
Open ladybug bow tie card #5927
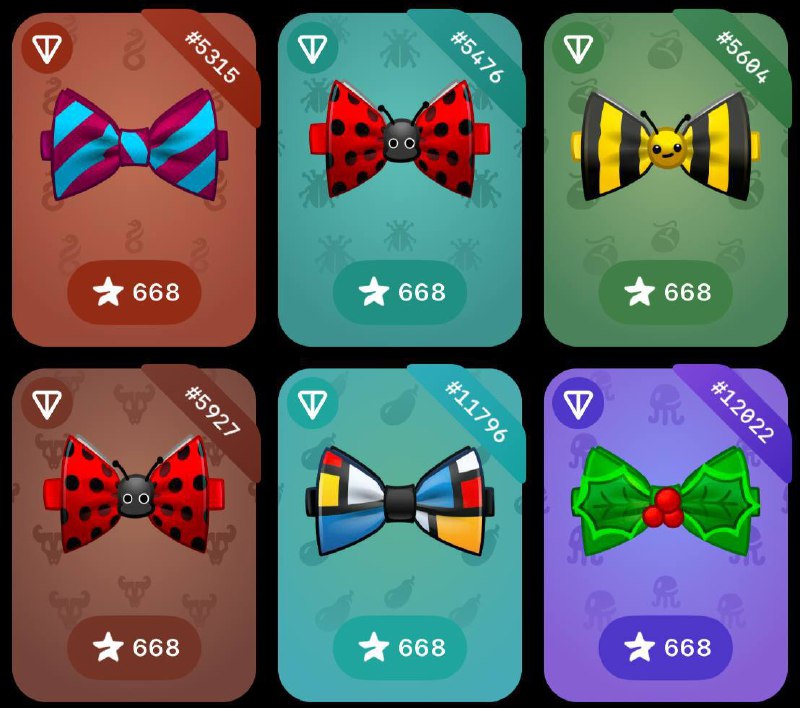pos(134,495)
